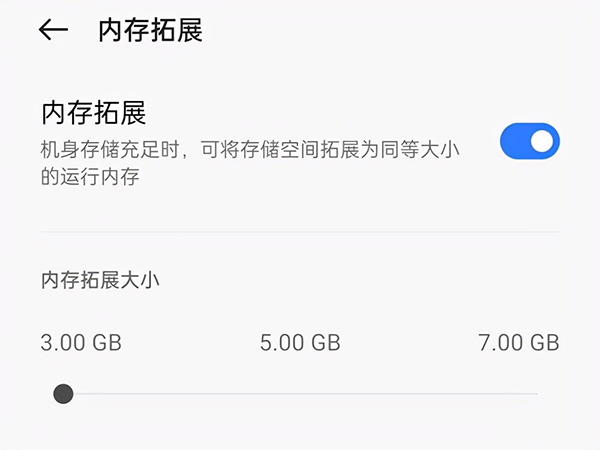Turn off the 内存拓展 switch
This screenshot has width=600, height=450.
point(529,142)
